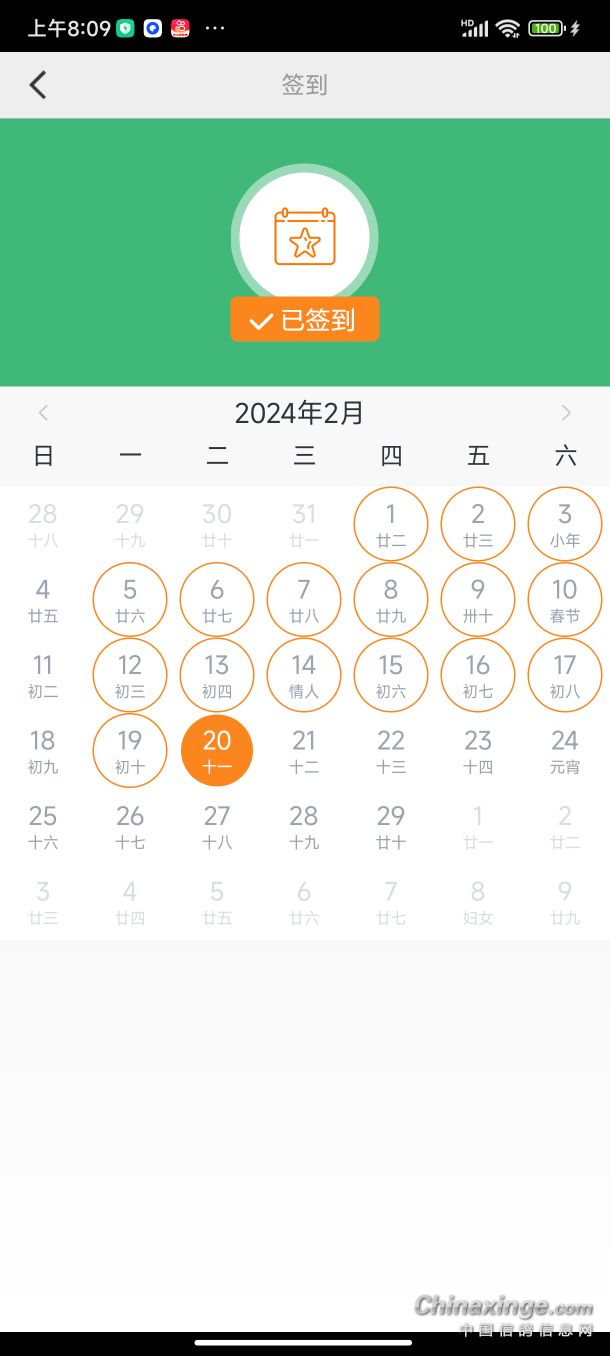The width and height of the screenshot is (610, 1356).
Task: Select February 3 小年 date
Action: pyautogui.click(x=565, y=524)
